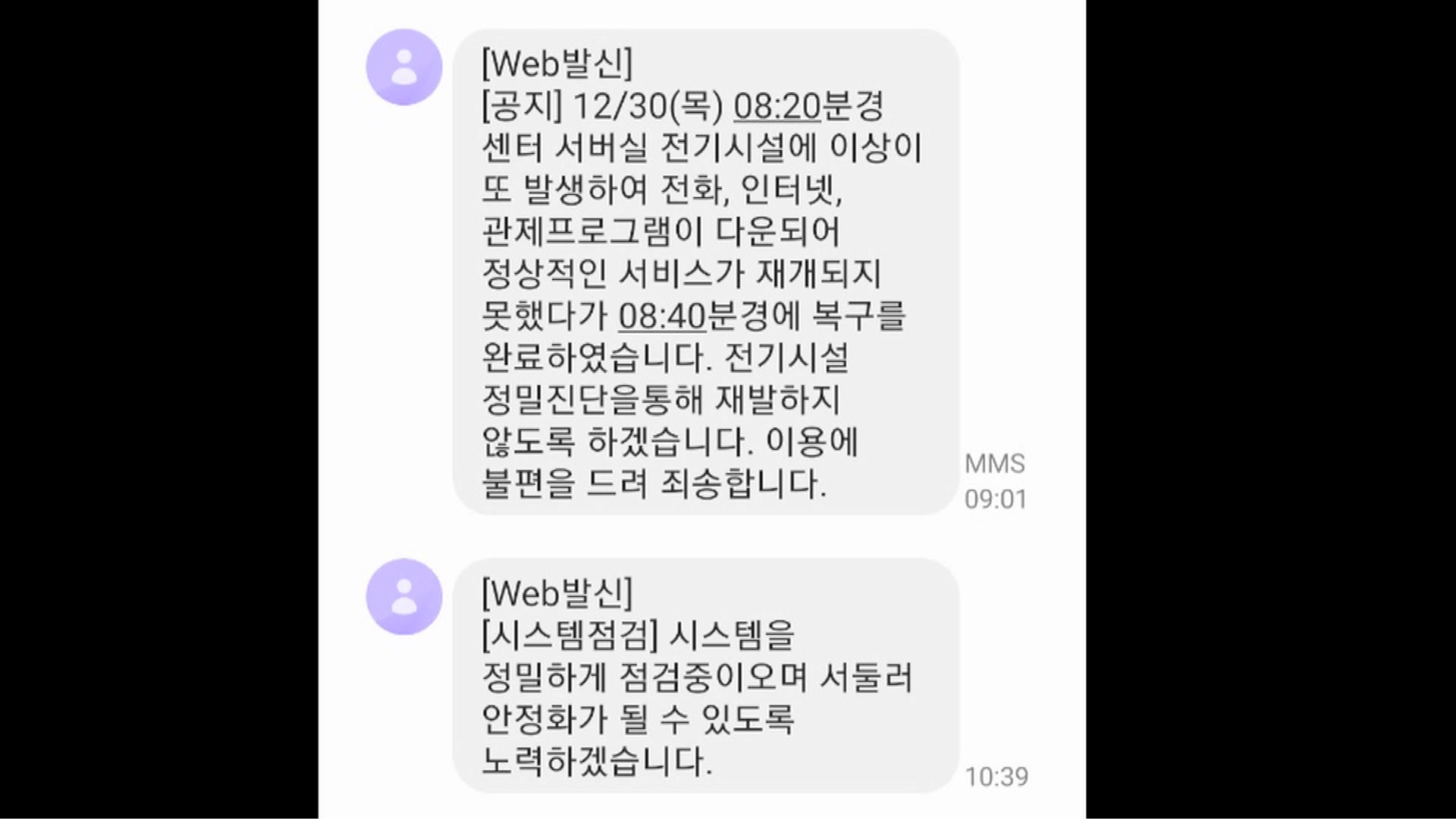Tap the underlined 08:40 time link
The height and width of the screenshot is (819, 1456).
click(662, 315)
